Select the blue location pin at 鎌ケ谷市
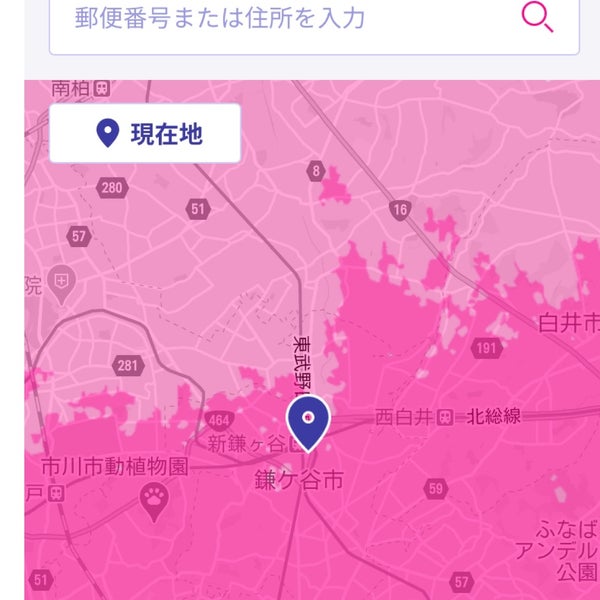The image size is (600, 600). coord(309,422)
